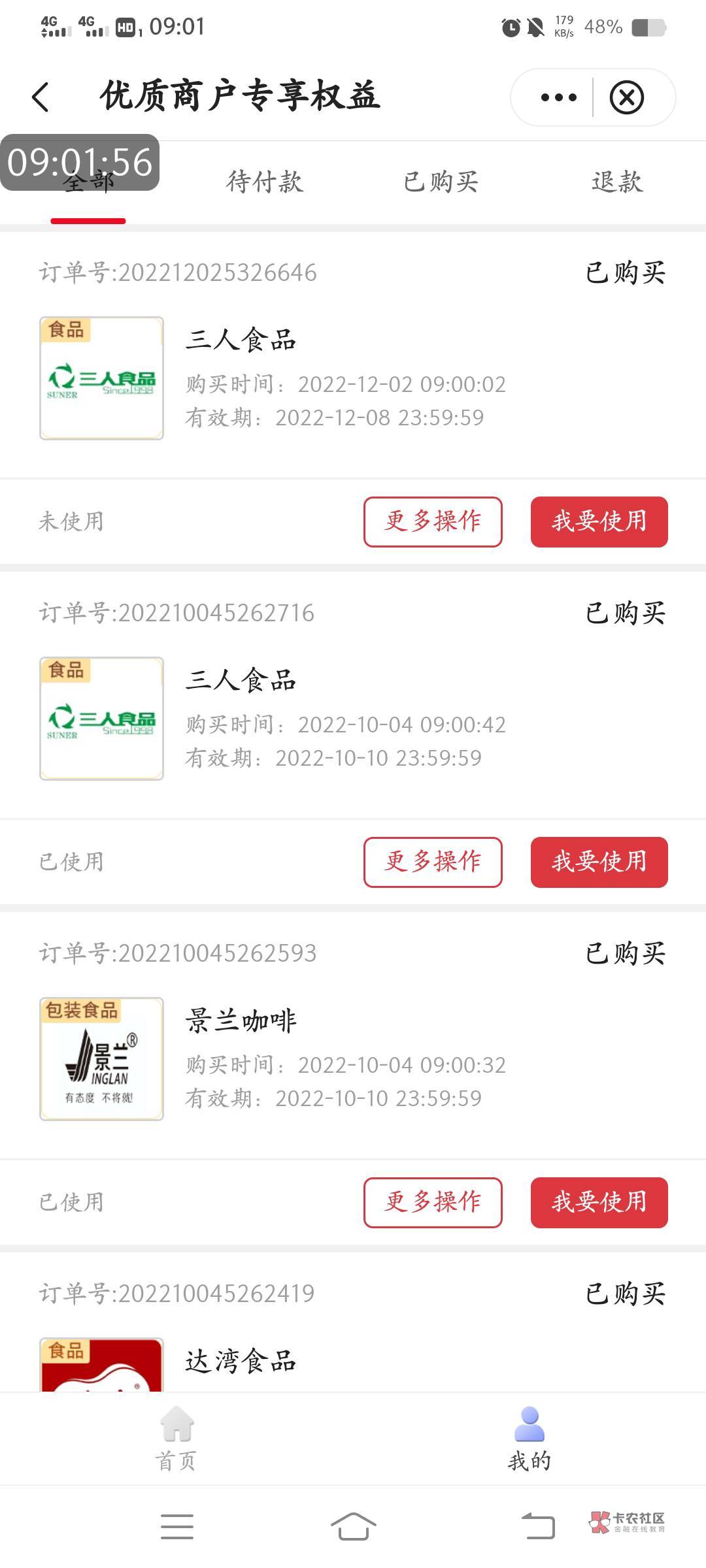Open the 景兰咖啡 order card
Screen dimensions: 706x1568
353,1058
